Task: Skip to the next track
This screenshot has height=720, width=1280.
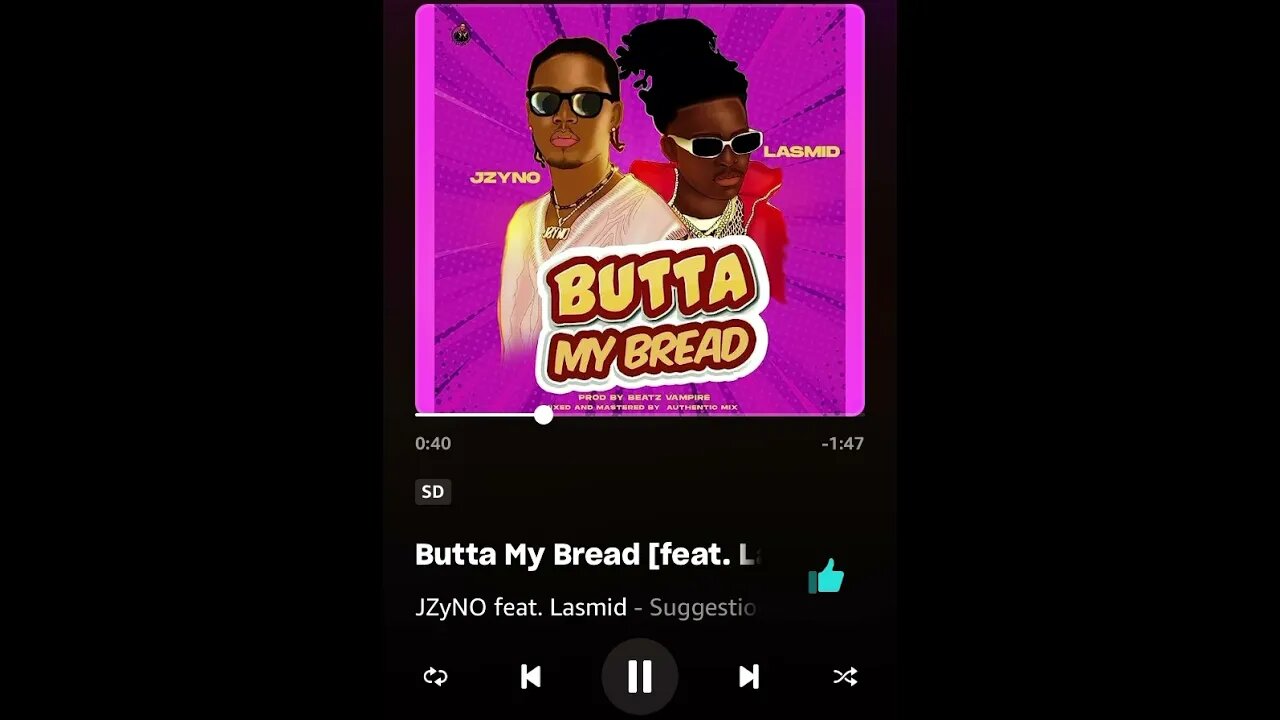Action: point(748,677)
